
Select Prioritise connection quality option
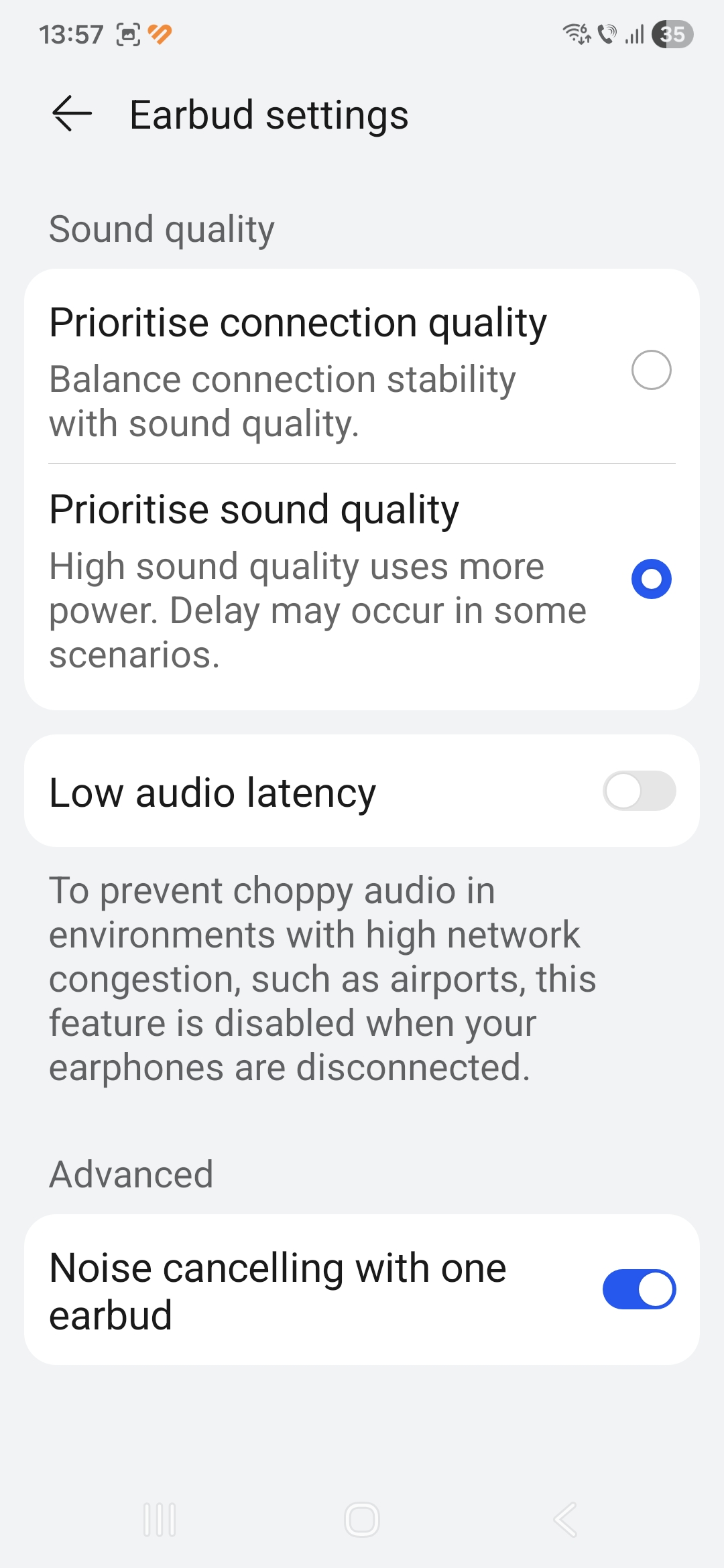tap(651, 370)
